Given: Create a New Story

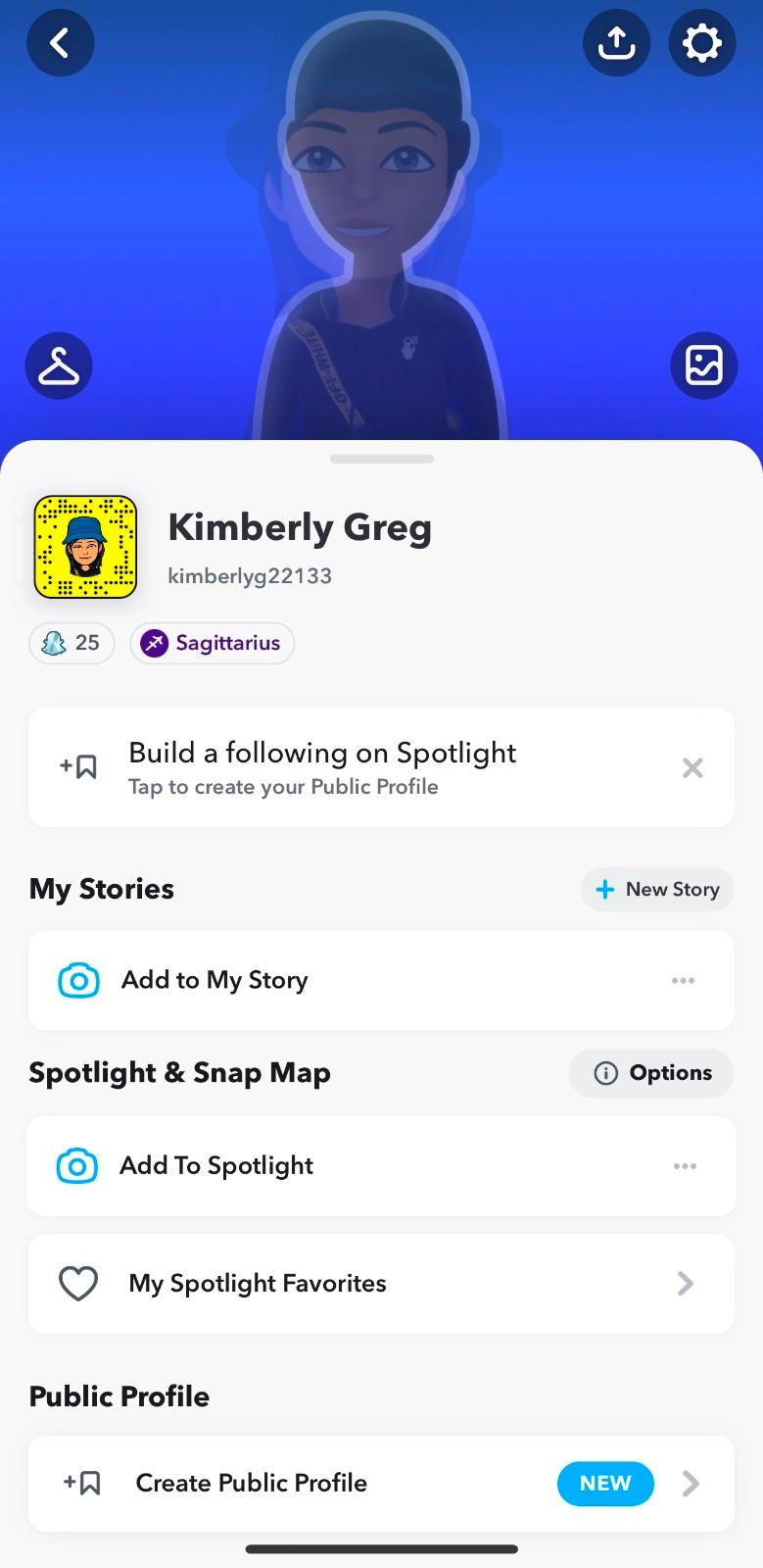Looking at the screenshot, I should click(657, 889).
